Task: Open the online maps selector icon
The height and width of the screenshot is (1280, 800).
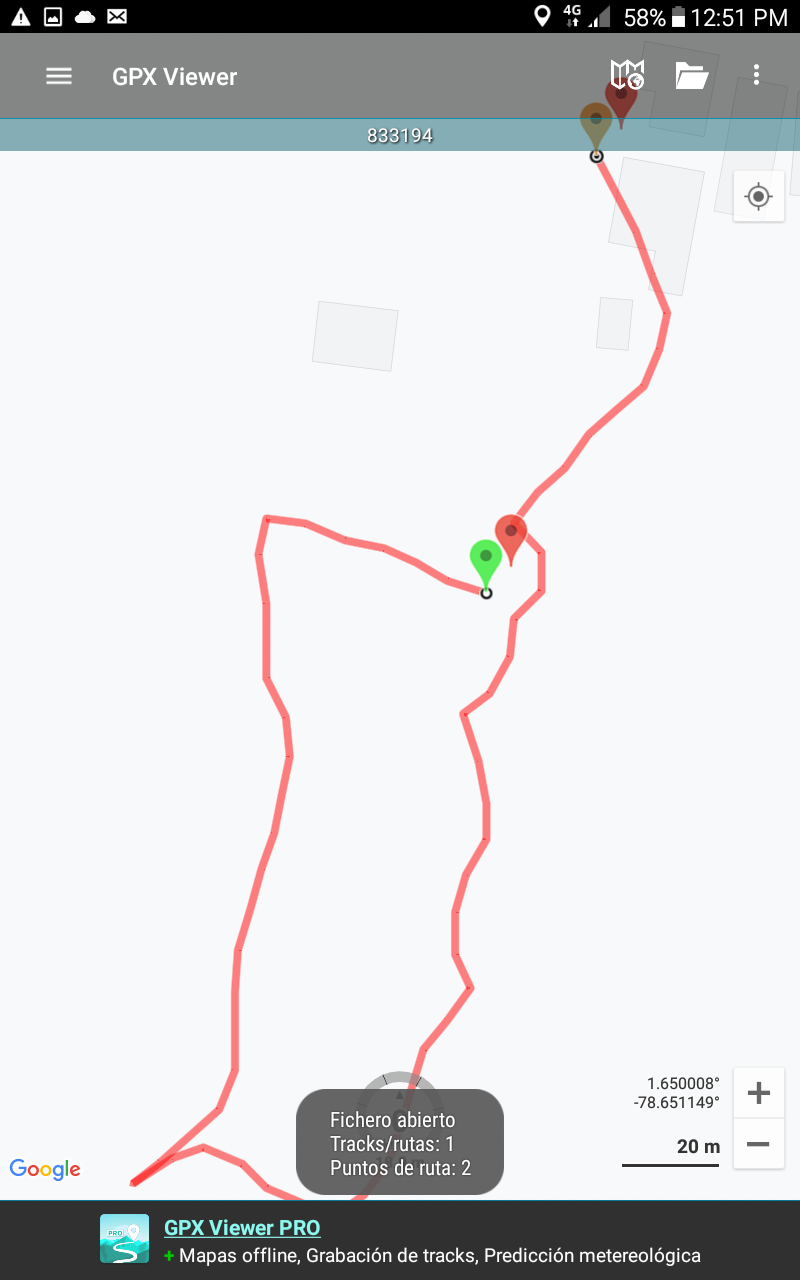Action: (627, 75)
